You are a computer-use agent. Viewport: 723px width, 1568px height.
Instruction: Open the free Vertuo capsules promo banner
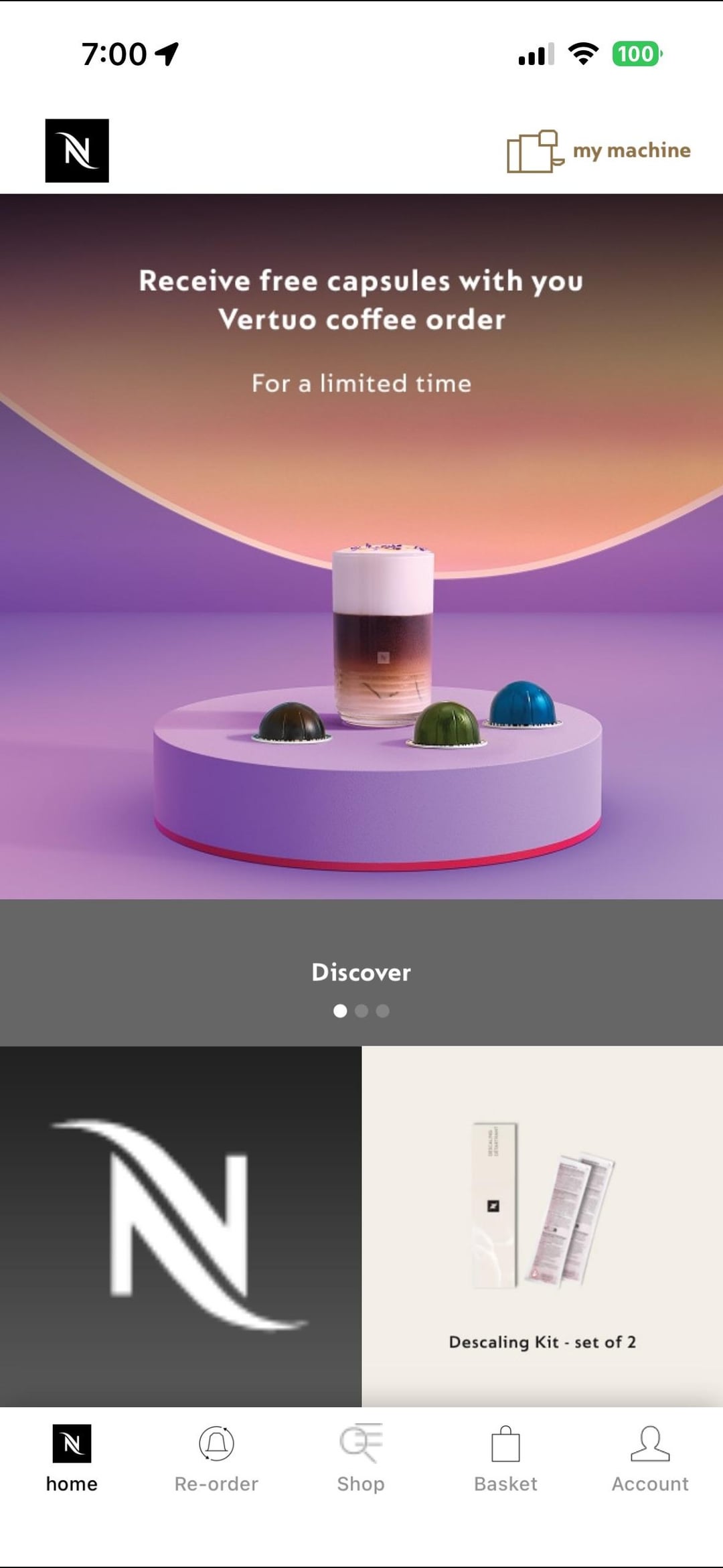click(x=361, y=546)
